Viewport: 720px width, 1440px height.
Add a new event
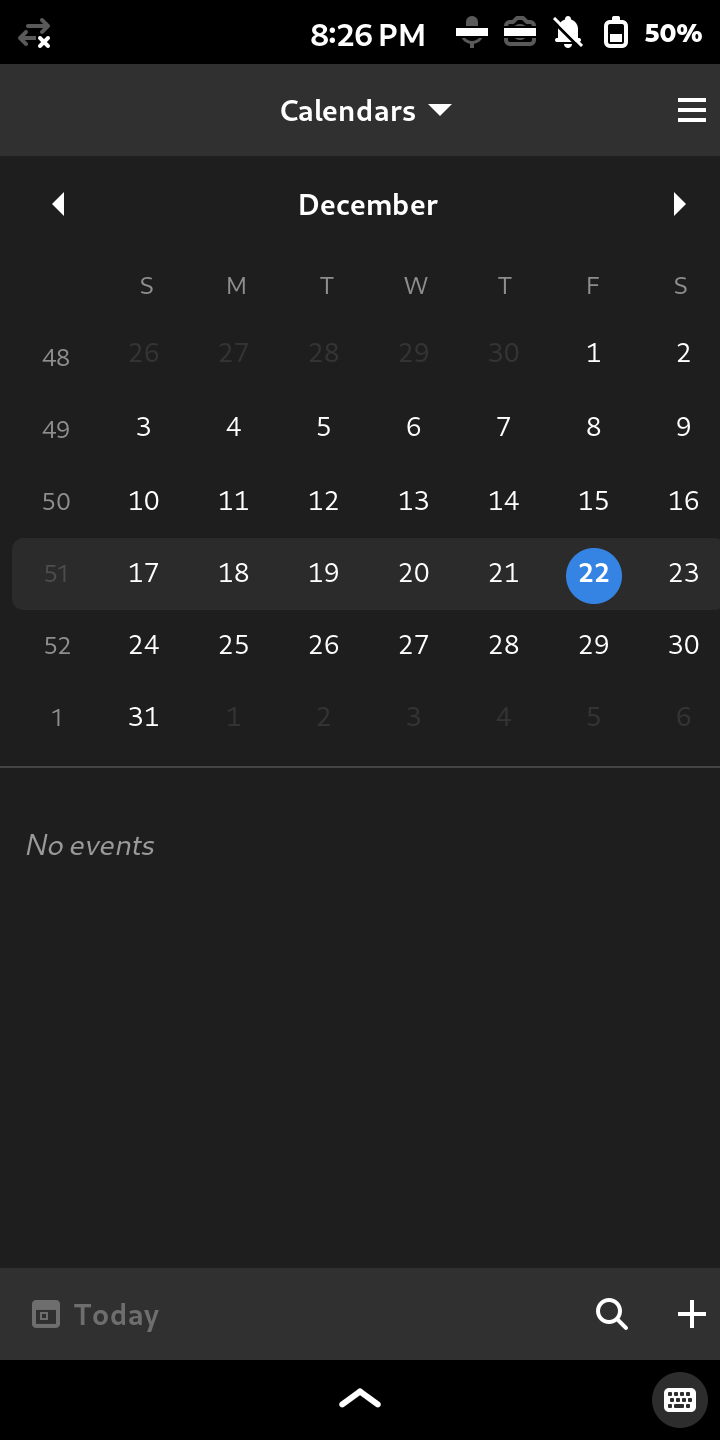pos(692,1314)
